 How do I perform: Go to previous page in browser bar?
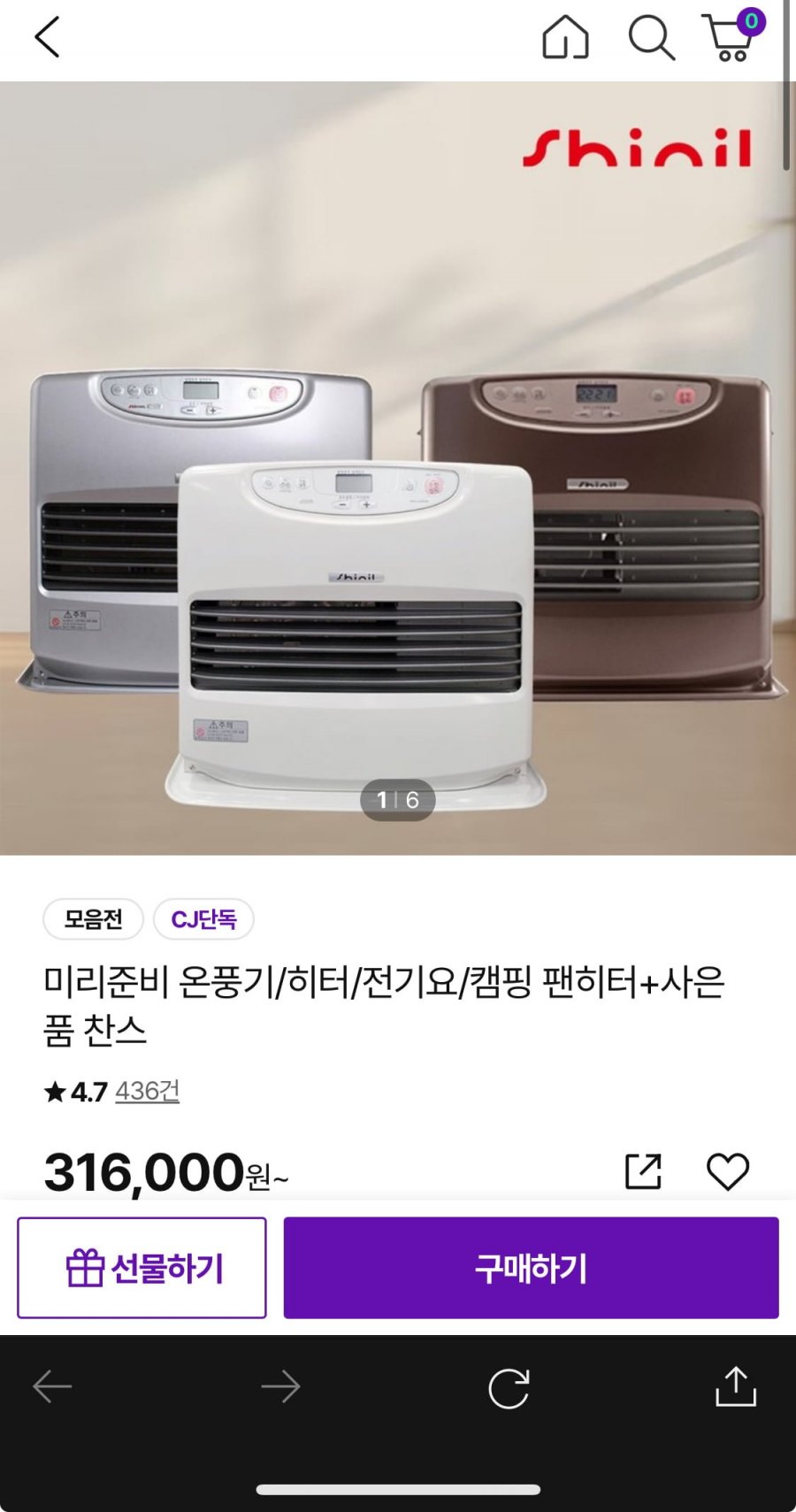(52, 1386)
